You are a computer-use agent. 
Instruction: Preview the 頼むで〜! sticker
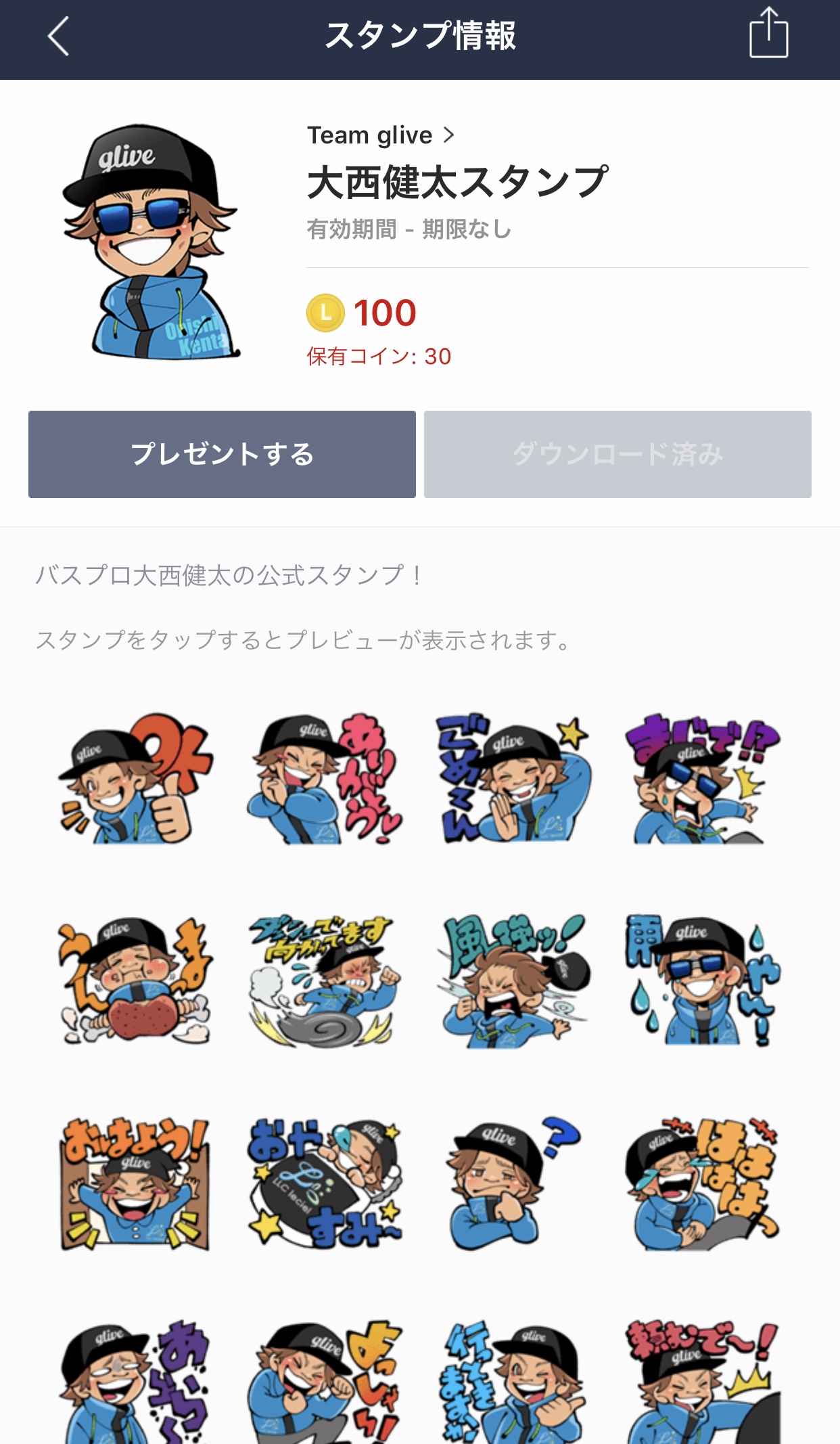(702, 1380)
